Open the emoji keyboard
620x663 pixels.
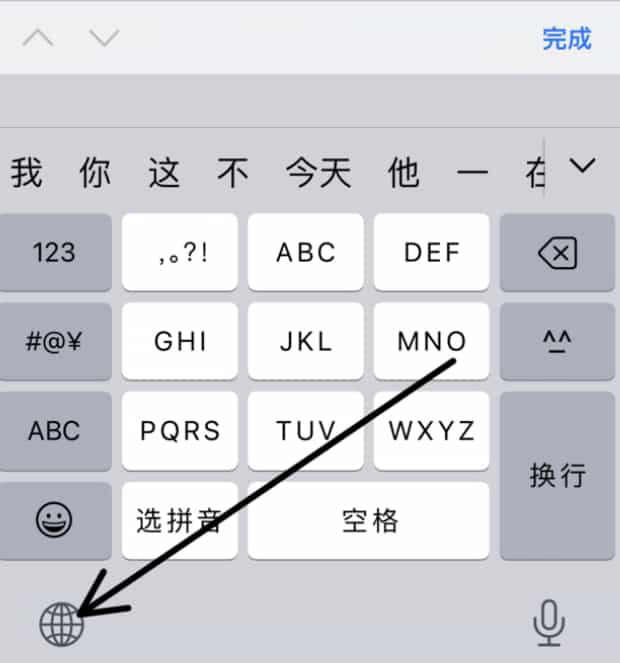coord(54,519)
